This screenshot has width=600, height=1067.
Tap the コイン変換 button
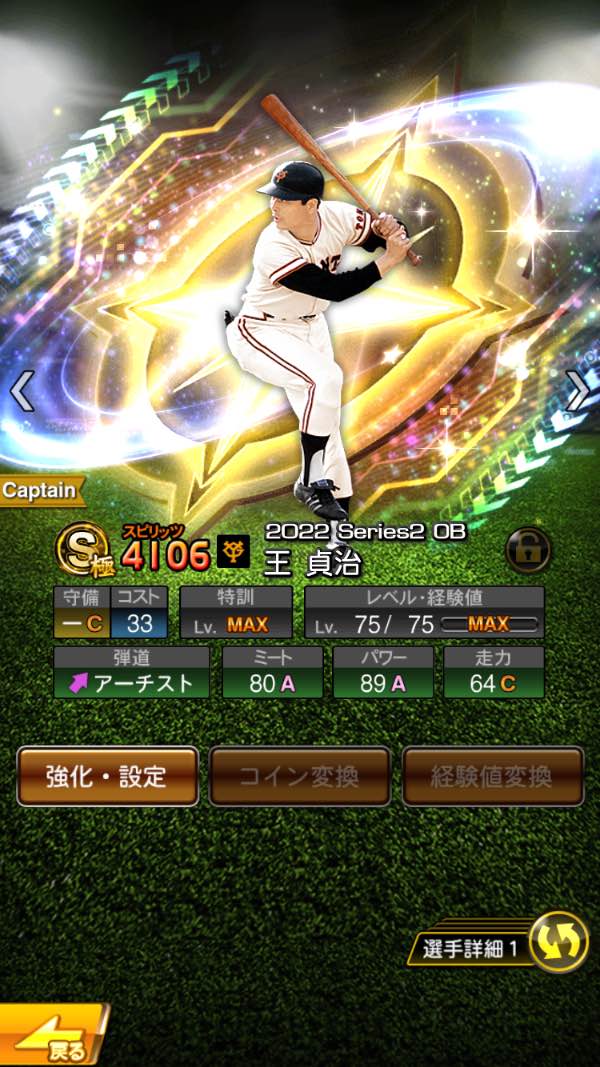pyautogui.click(x=299, y=776)
